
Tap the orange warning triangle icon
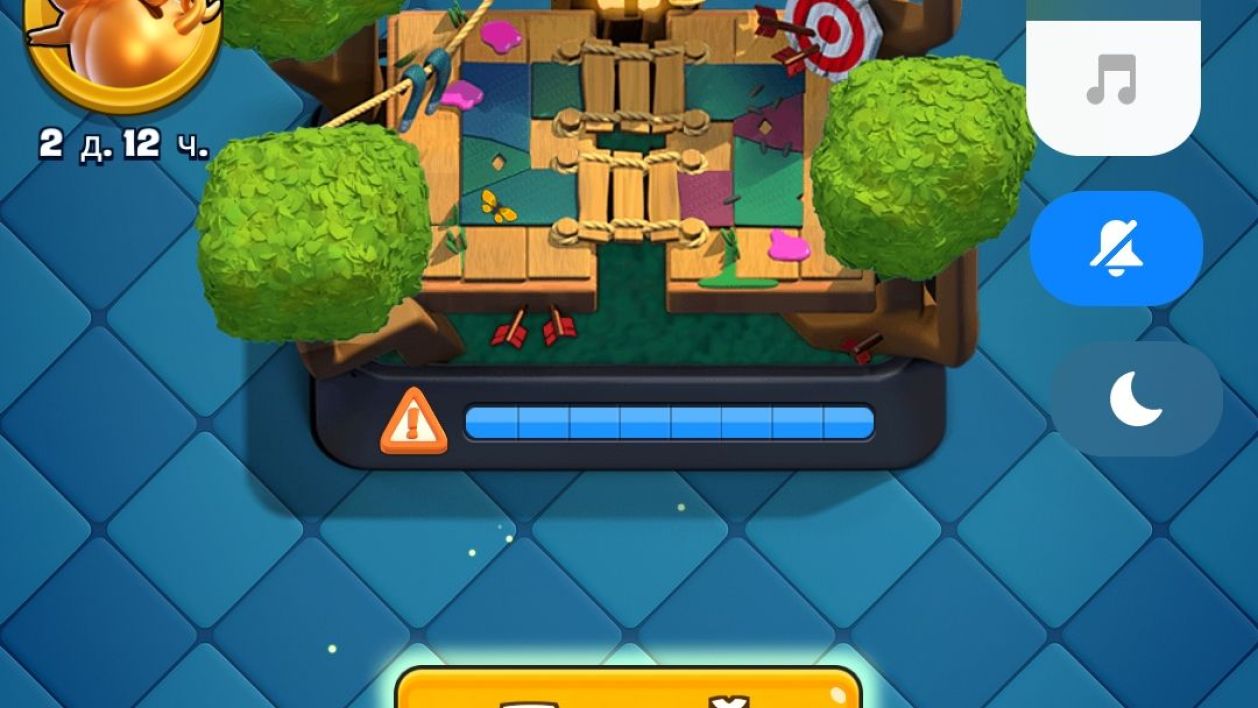pos(413,422)
